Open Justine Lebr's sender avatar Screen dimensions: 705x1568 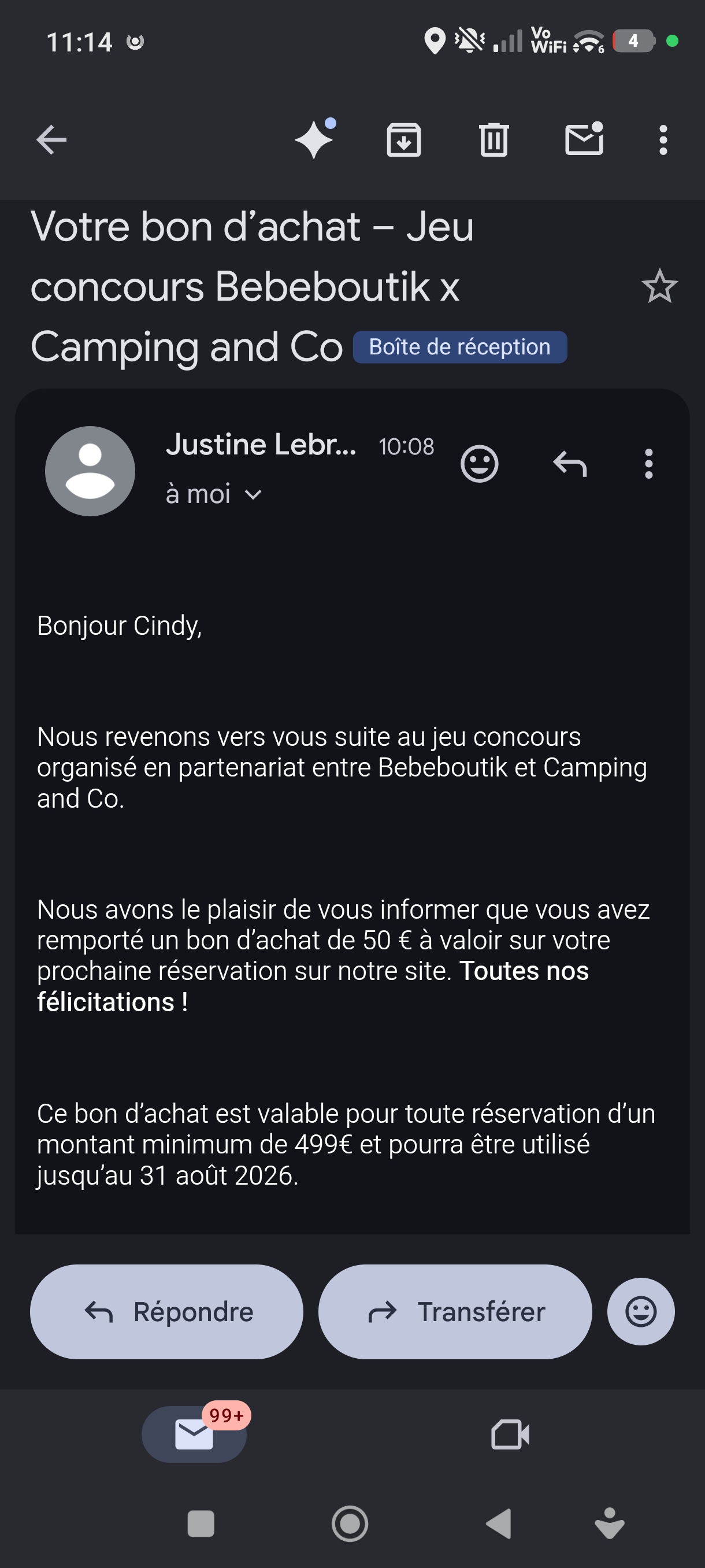tap(90, 471)
